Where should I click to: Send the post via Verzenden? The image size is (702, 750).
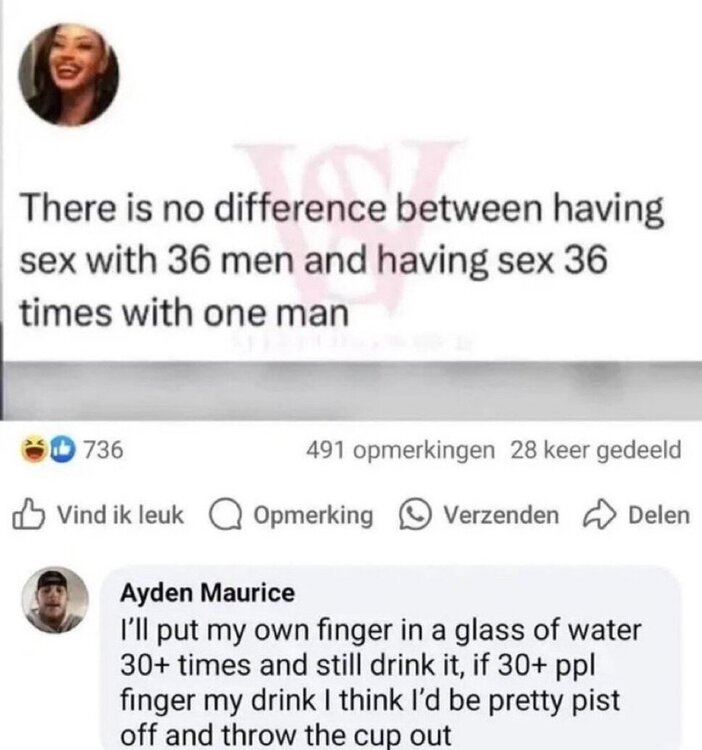coord(479,515)
